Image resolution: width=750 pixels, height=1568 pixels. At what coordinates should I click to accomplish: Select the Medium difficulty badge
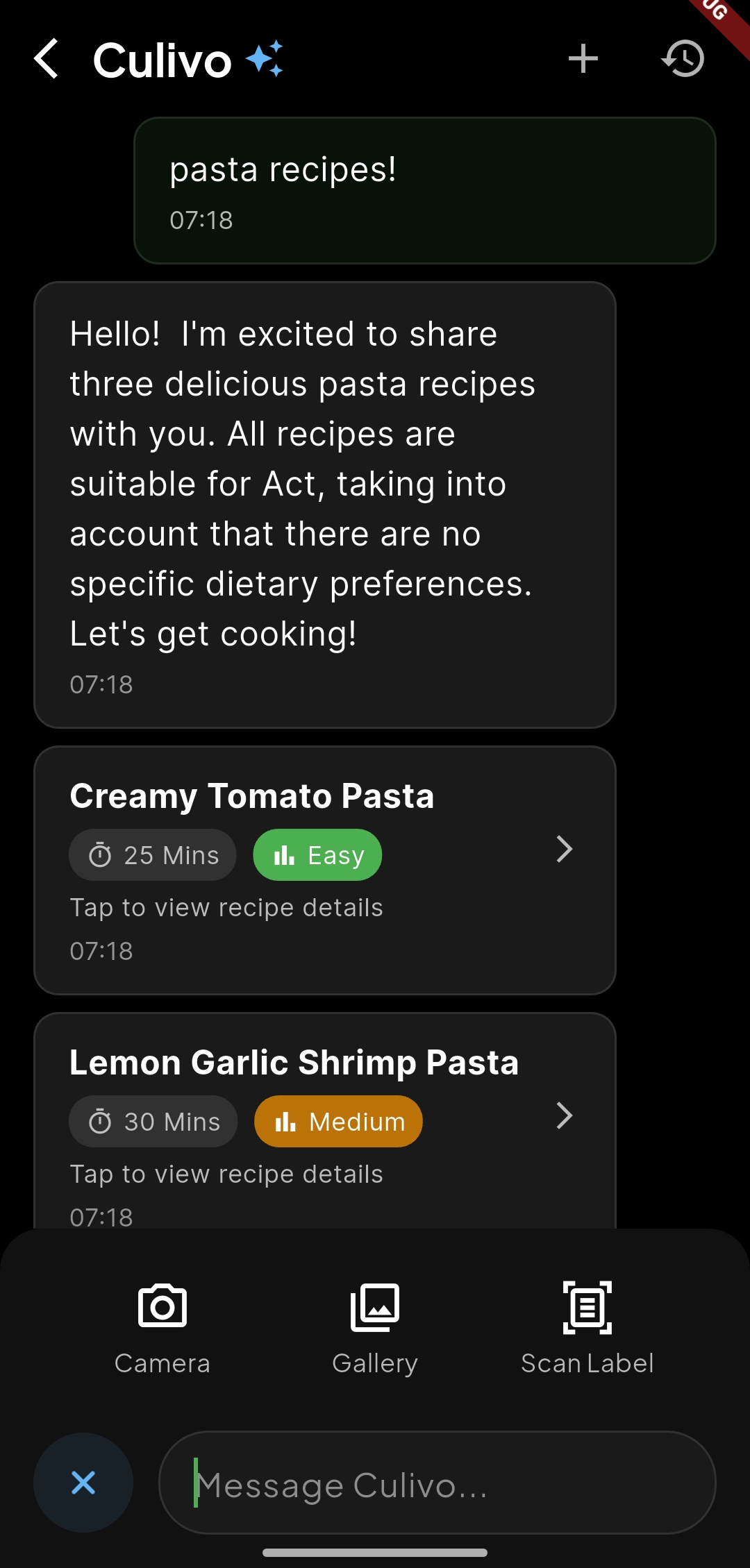click(x=338, y=1120)
